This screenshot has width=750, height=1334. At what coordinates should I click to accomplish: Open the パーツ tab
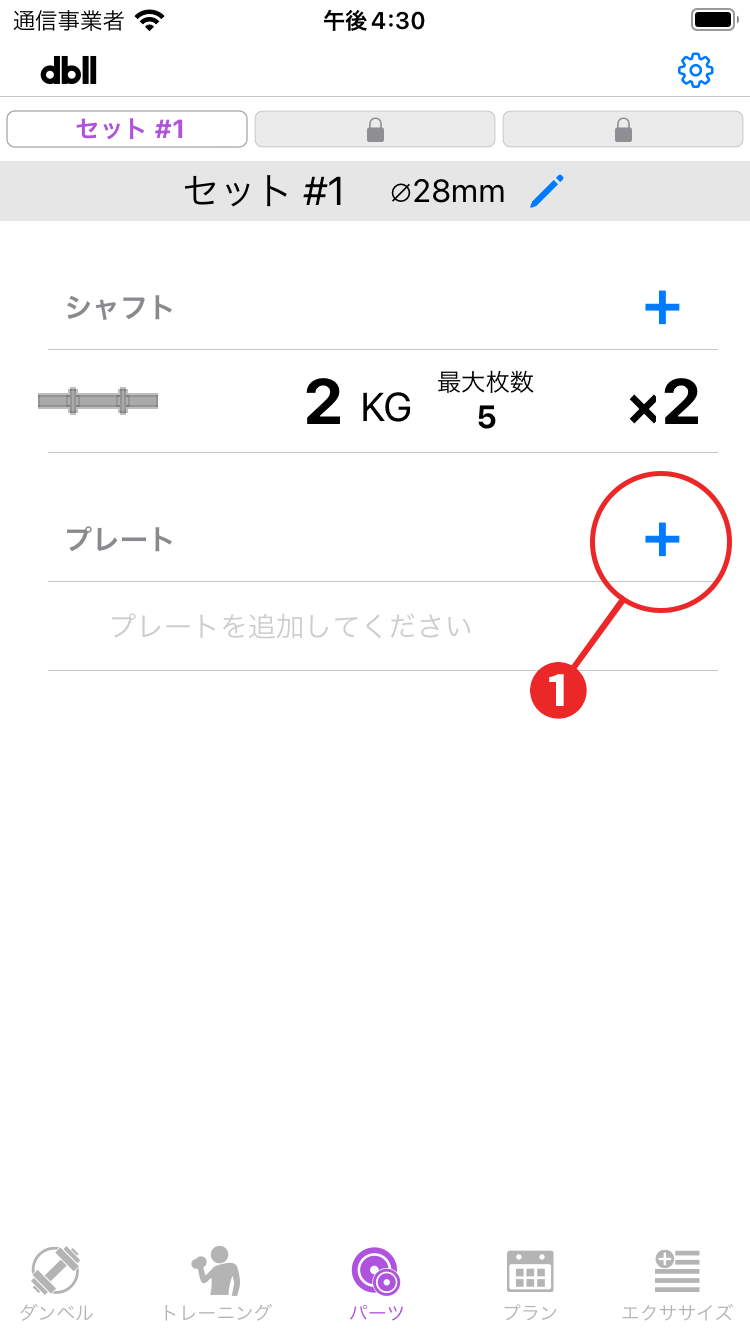click(376, 1283)
